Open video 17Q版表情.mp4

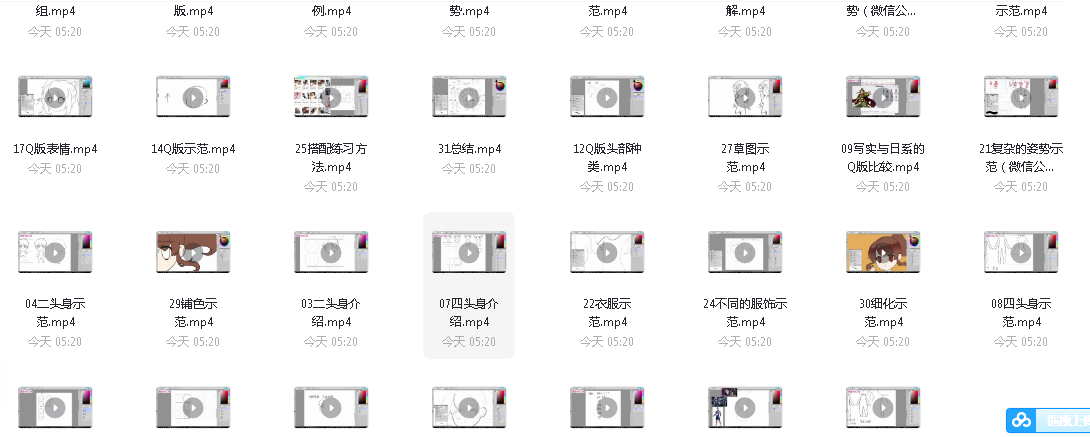tap(55, 98)
